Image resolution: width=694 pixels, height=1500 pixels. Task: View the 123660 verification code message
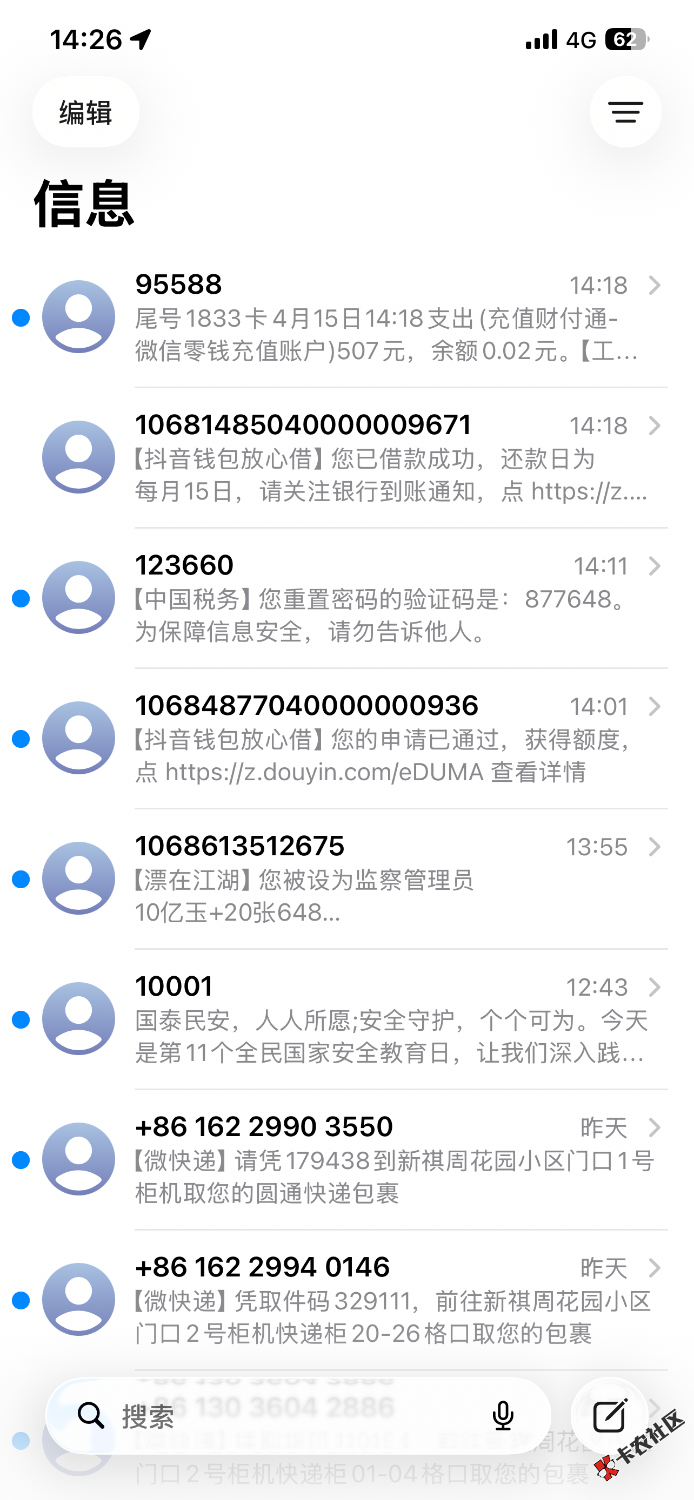tap(390, 598)
